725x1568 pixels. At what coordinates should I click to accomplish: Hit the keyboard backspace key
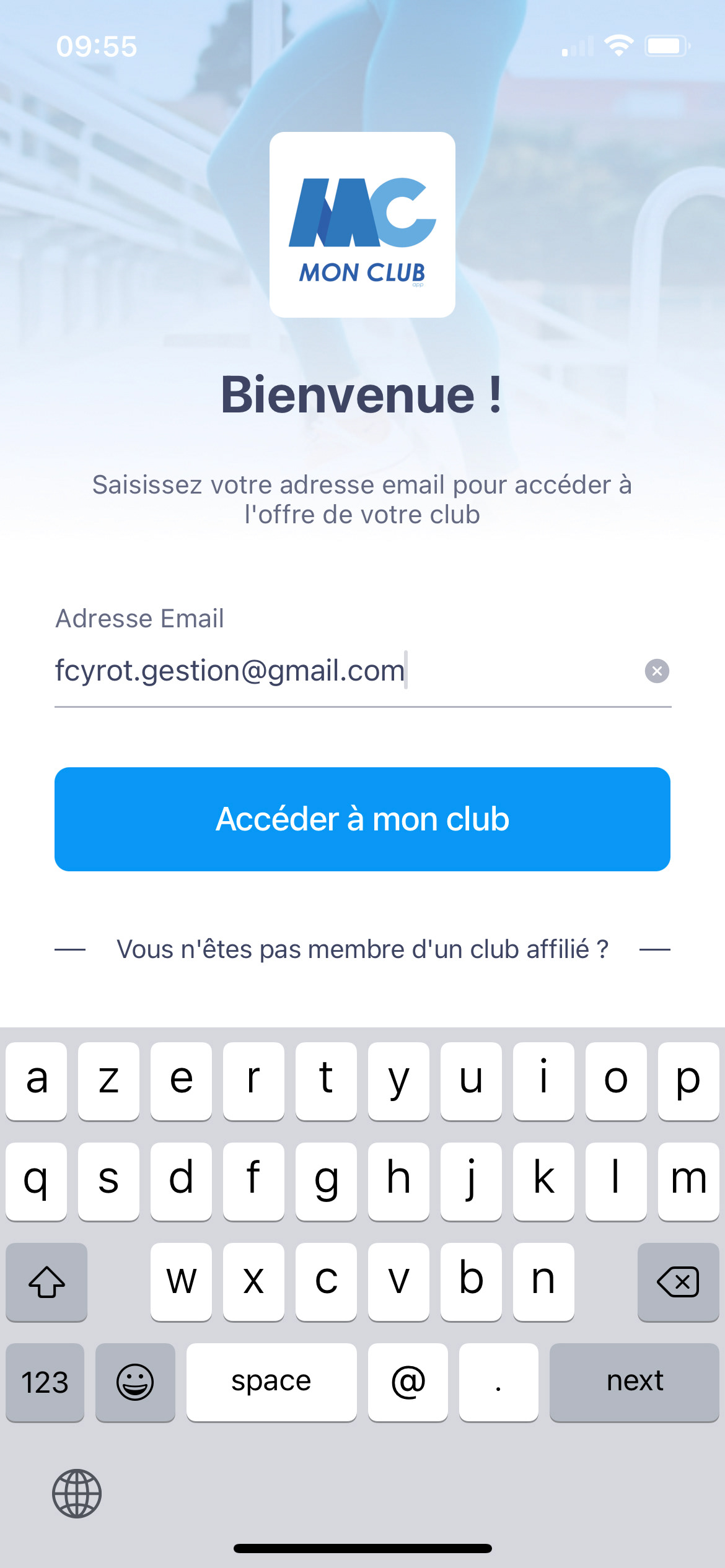tap(678, 1281)
